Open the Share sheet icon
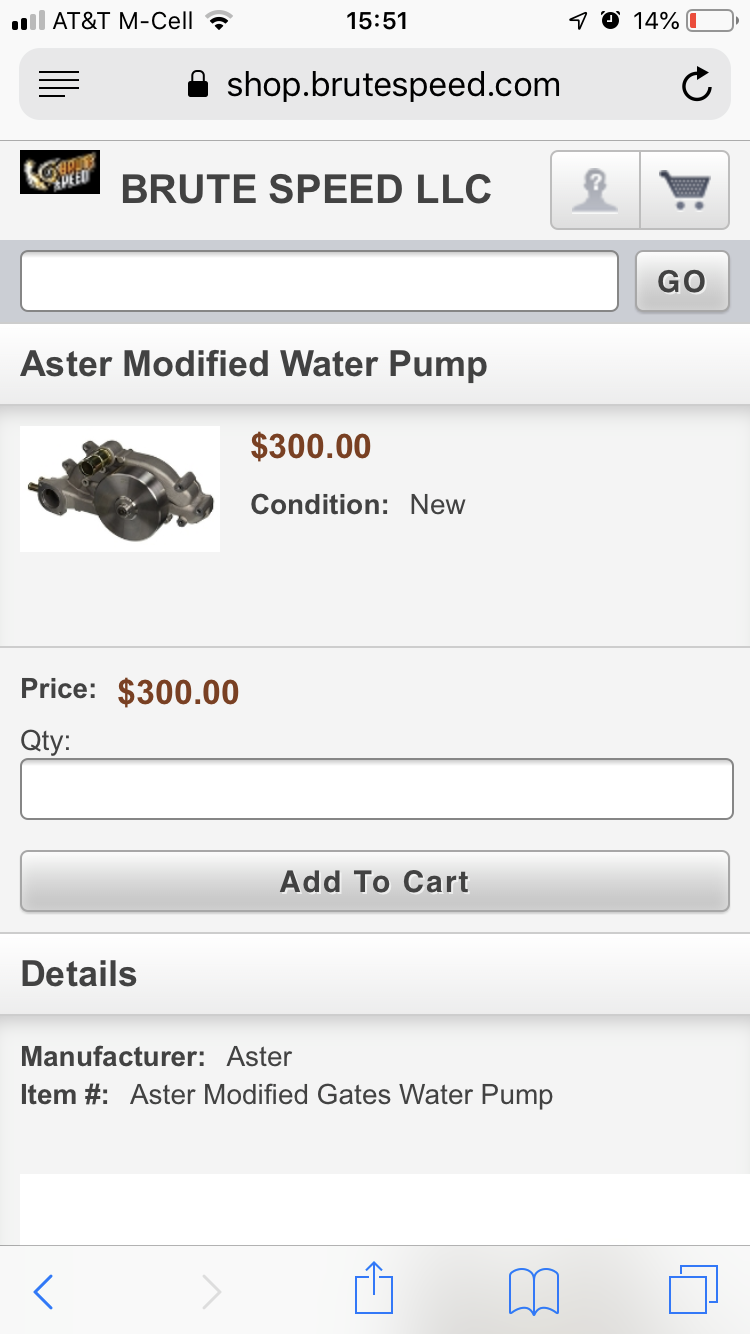This screenshot has height=1334, width=750. [x=373, y=1289]
